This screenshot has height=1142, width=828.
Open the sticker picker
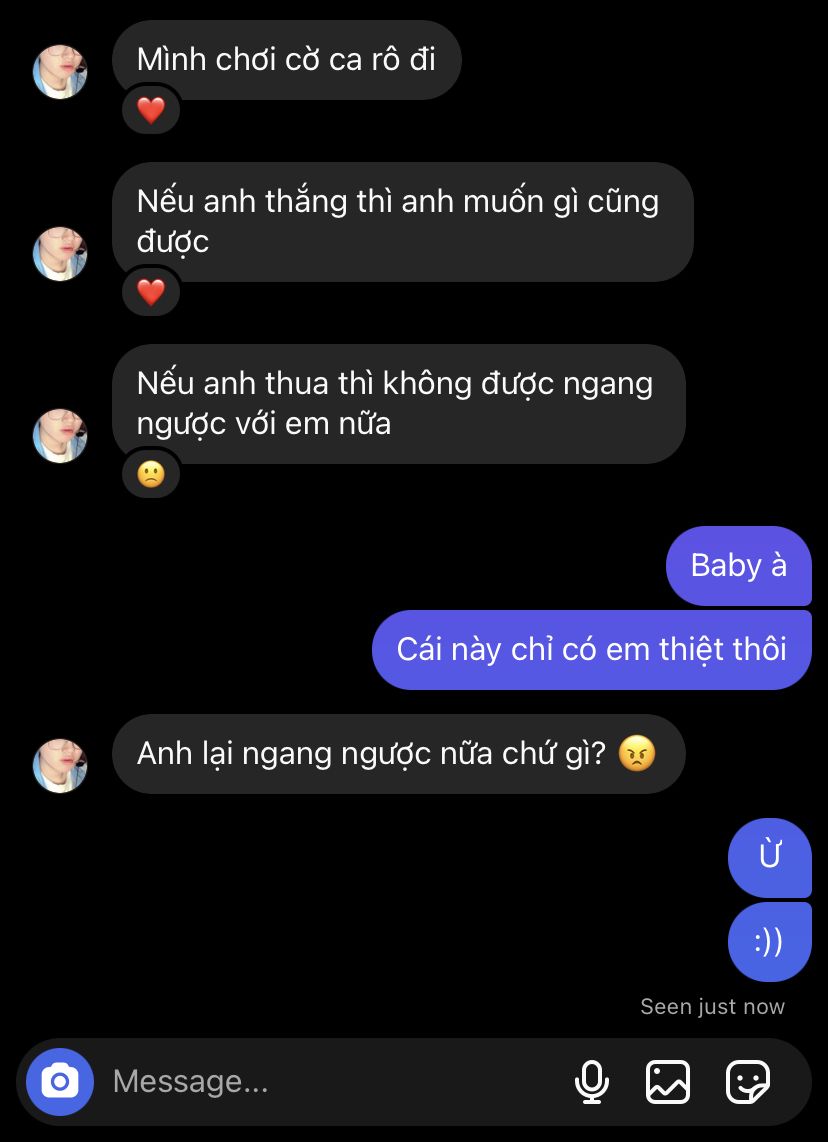coord(747,1081)
